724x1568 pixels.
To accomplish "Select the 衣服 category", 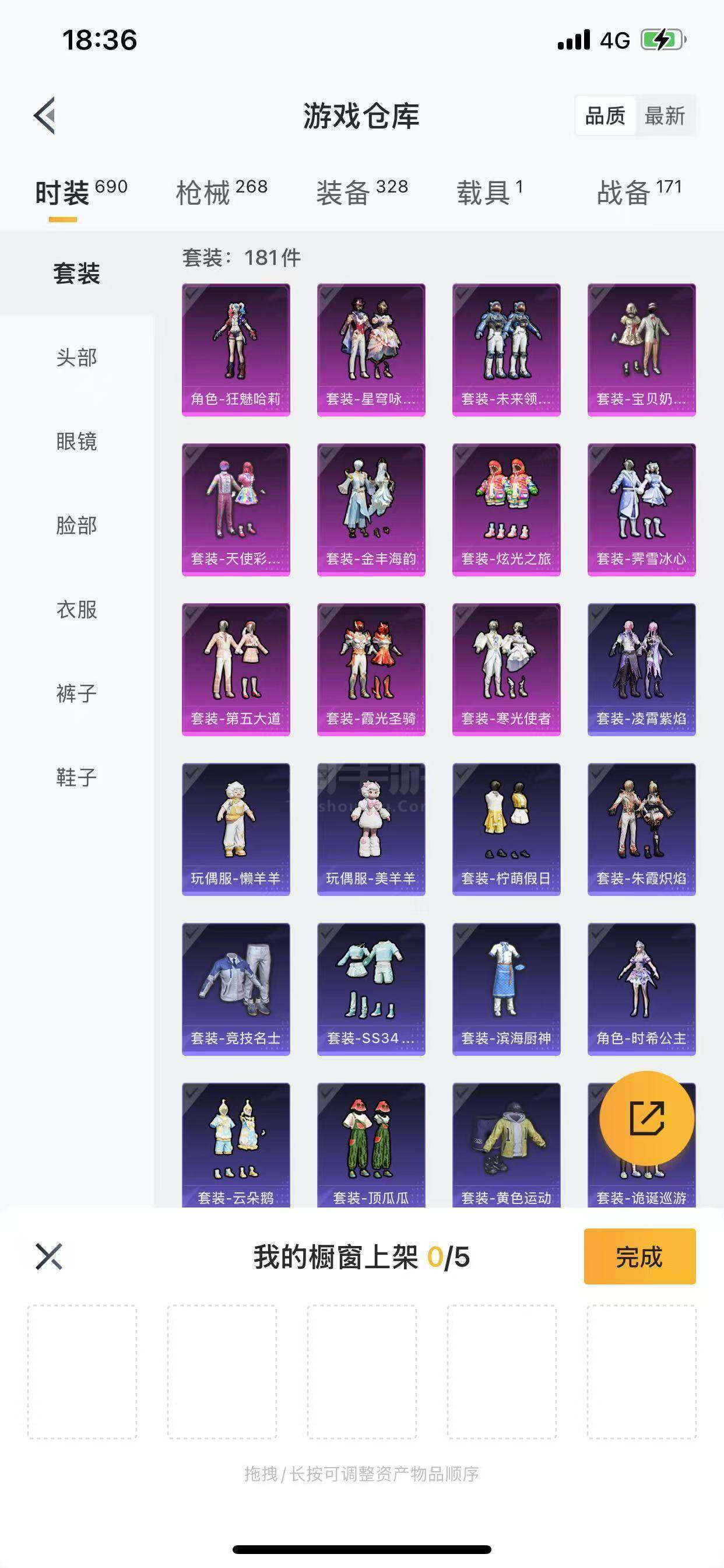I will (77, 610).
